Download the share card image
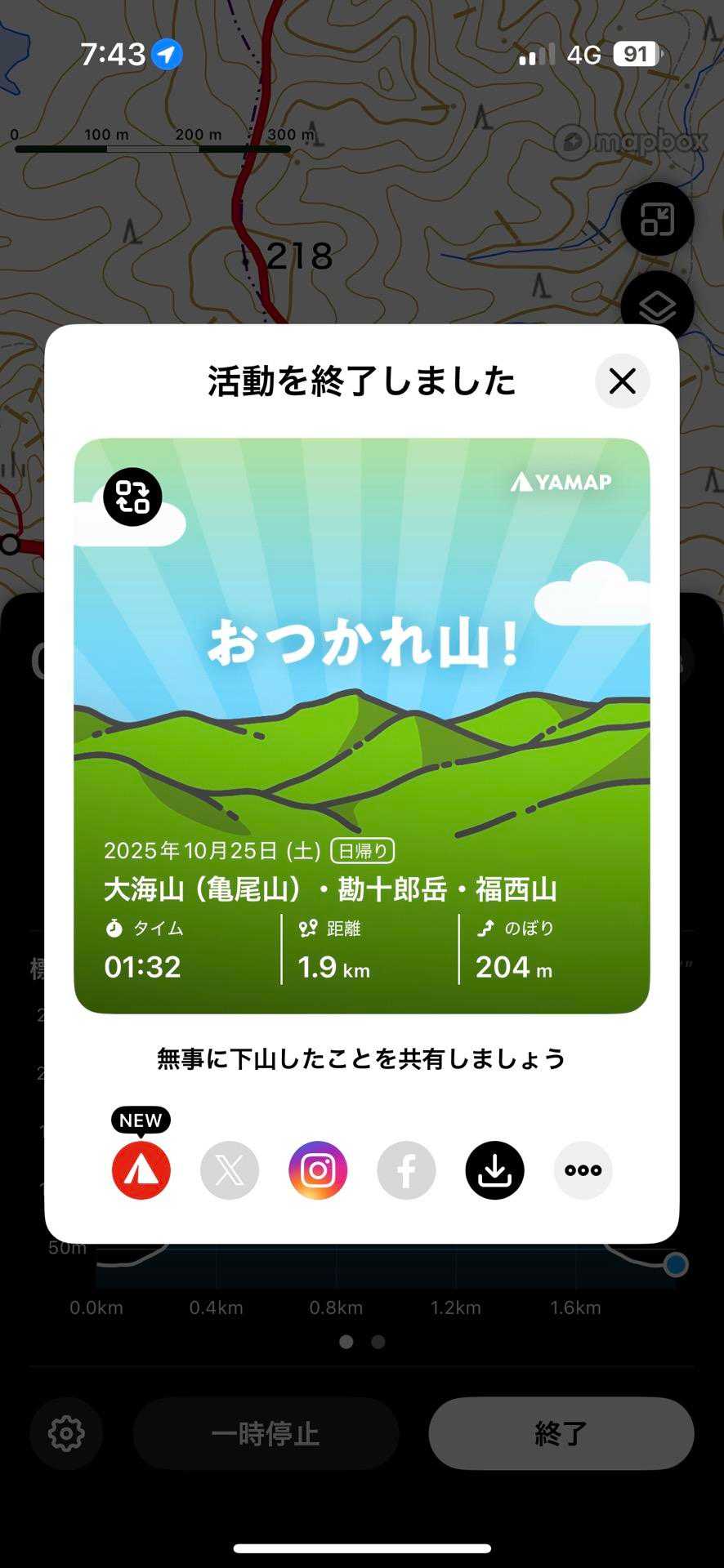 pyautogui.click(x=494, y=1169)
